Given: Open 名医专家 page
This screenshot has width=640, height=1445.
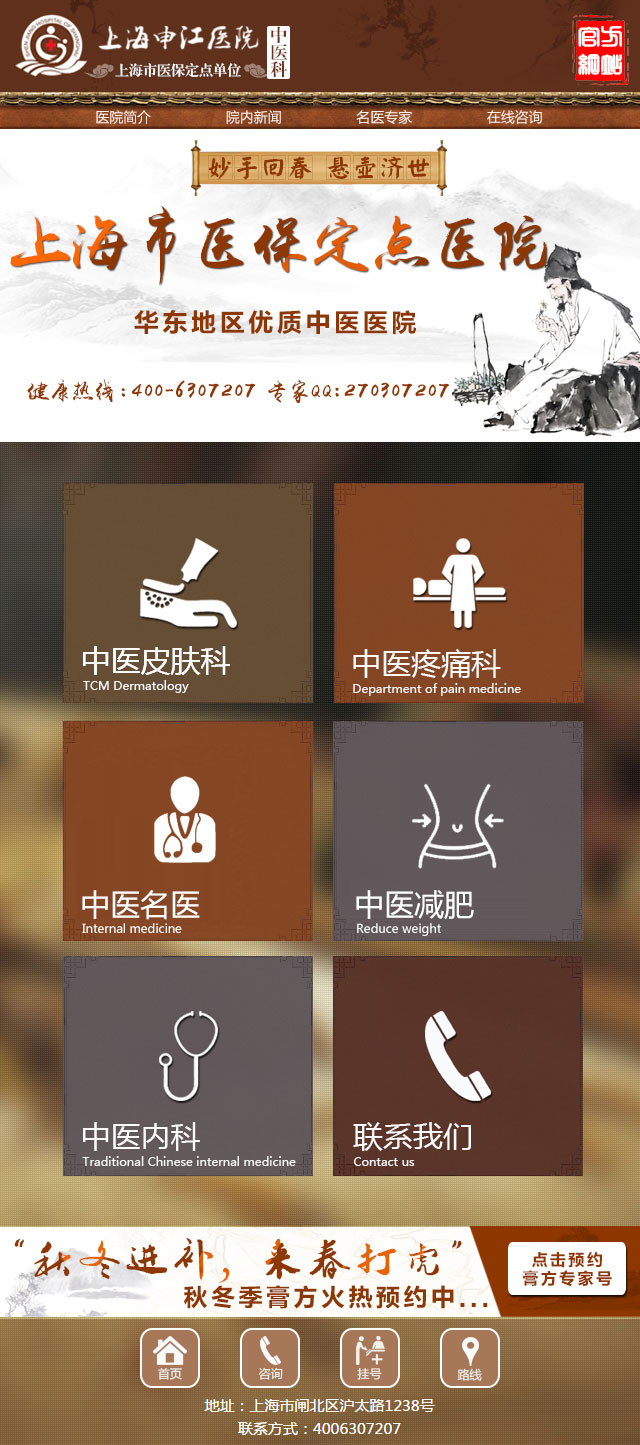Looking at the screenshot, I should 384,117.
